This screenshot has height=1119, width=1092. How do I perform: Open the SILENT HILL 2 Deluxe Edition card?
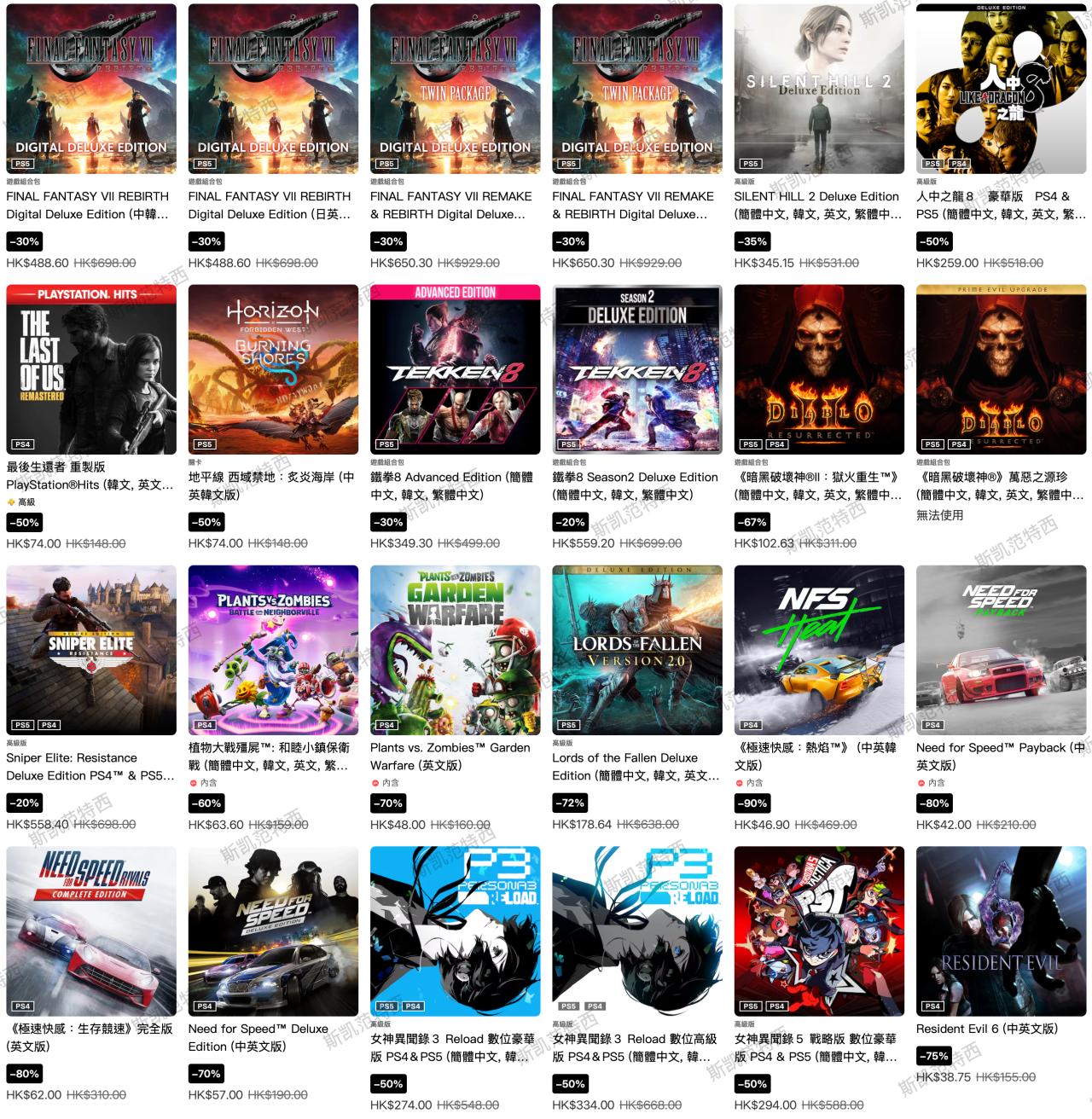click(819, 89)
